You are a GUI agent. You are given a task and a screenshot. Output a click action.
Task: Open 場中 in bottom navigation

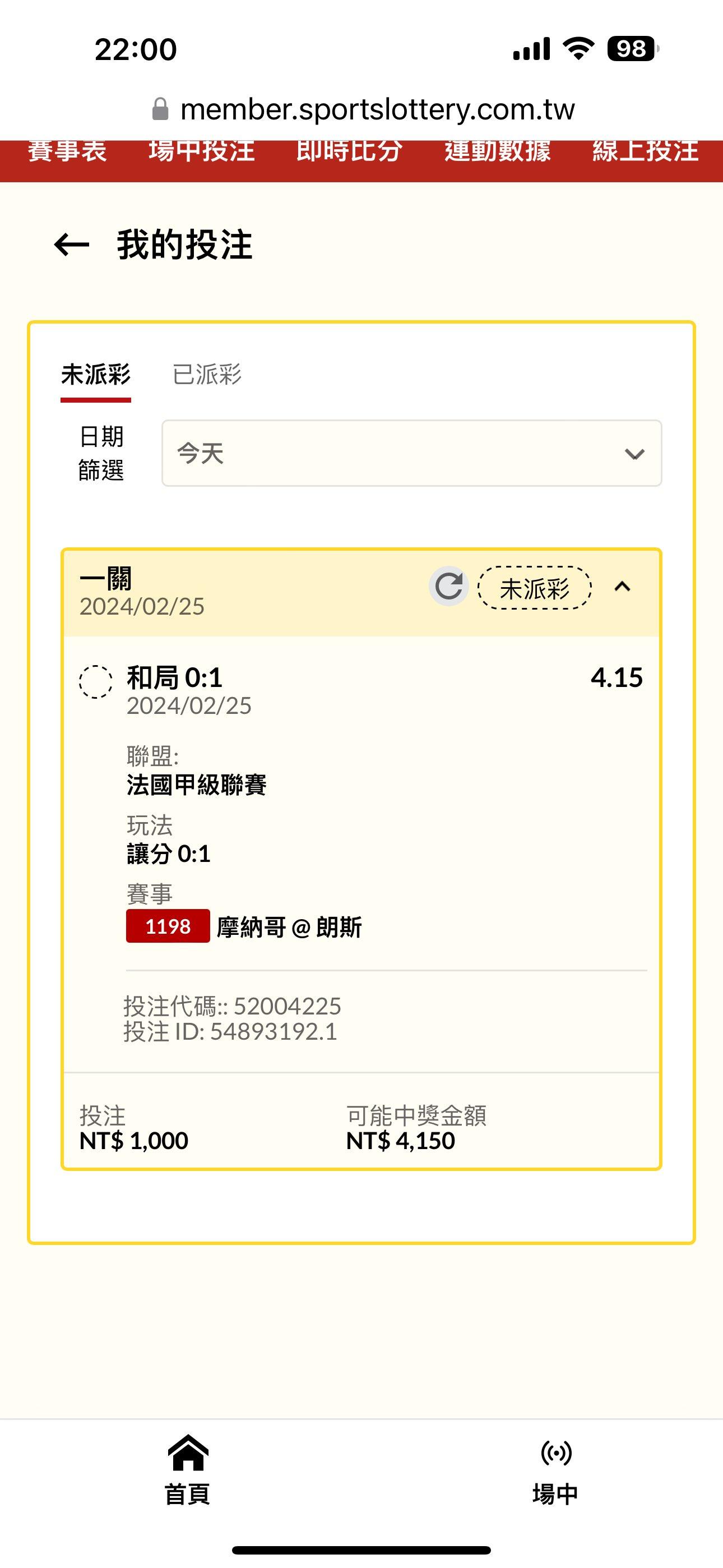pos(555,1470)
